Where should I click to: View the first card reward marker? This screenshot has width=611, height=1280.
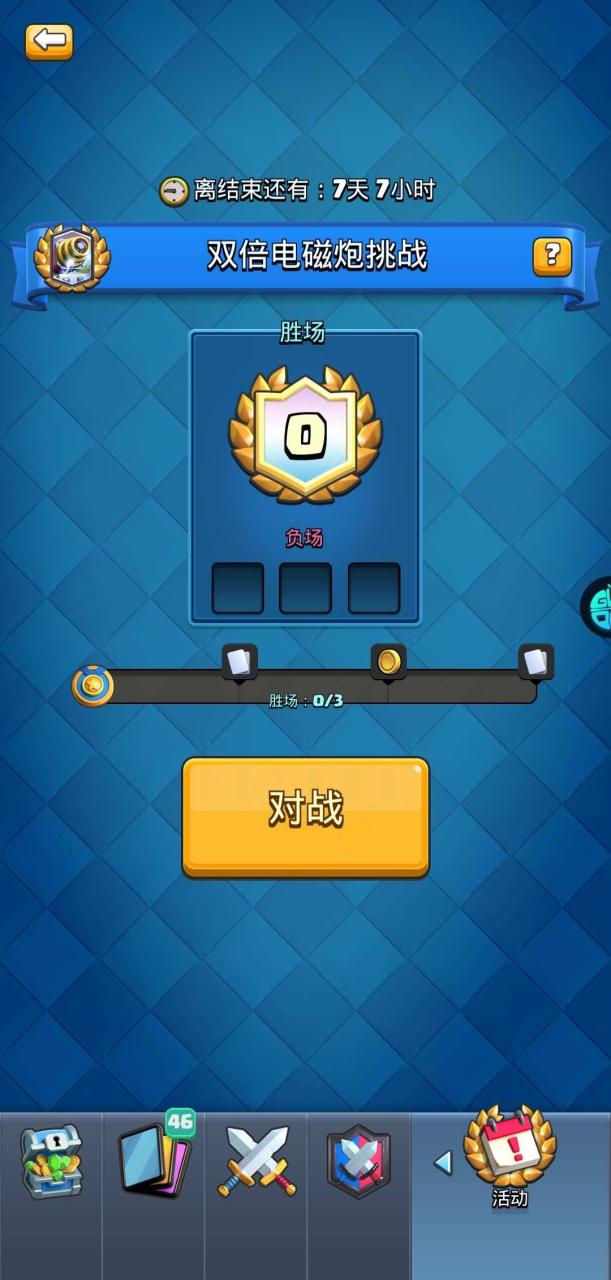pyautogui.click(x=240, y=662)
